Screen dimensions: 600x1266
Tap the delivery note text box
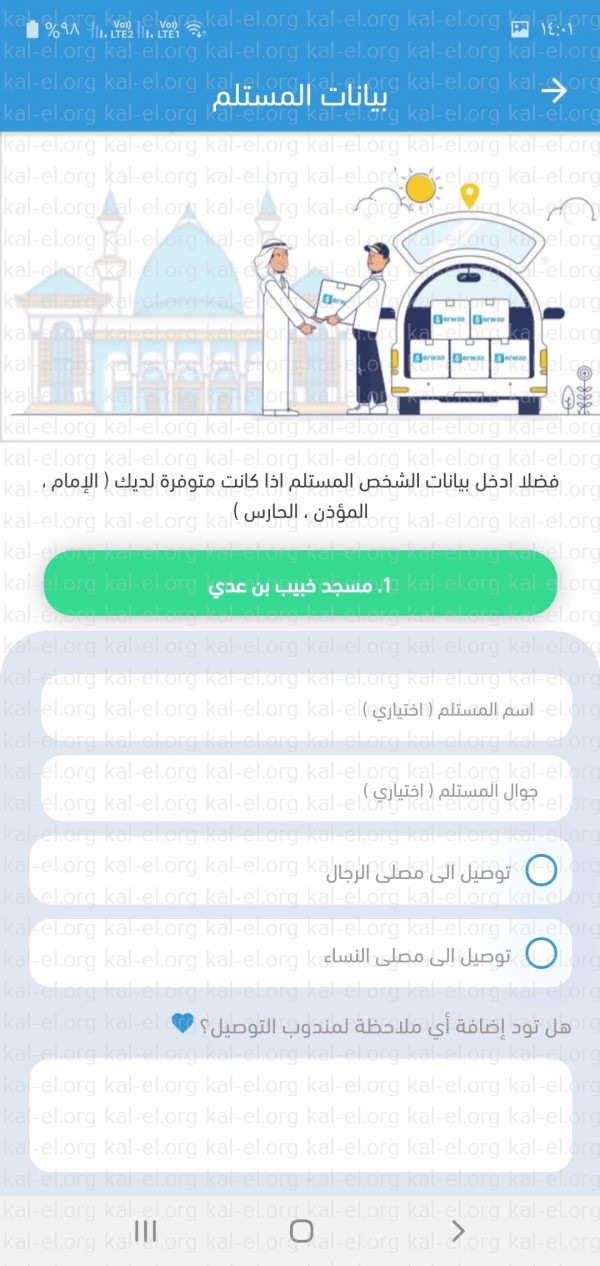301,1116
